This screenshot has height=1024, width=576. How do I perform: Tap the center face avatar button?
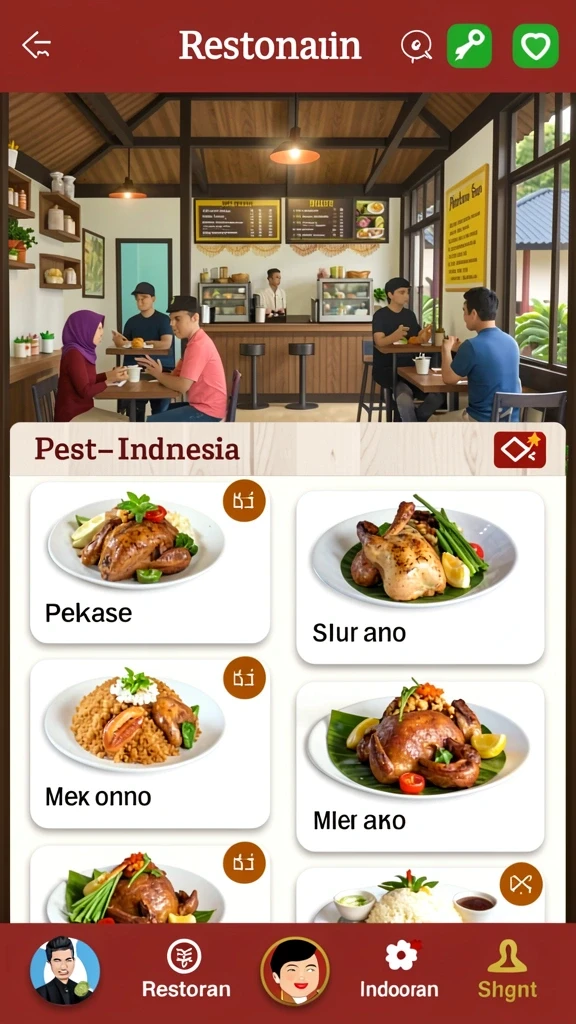[x=295, y=971]
